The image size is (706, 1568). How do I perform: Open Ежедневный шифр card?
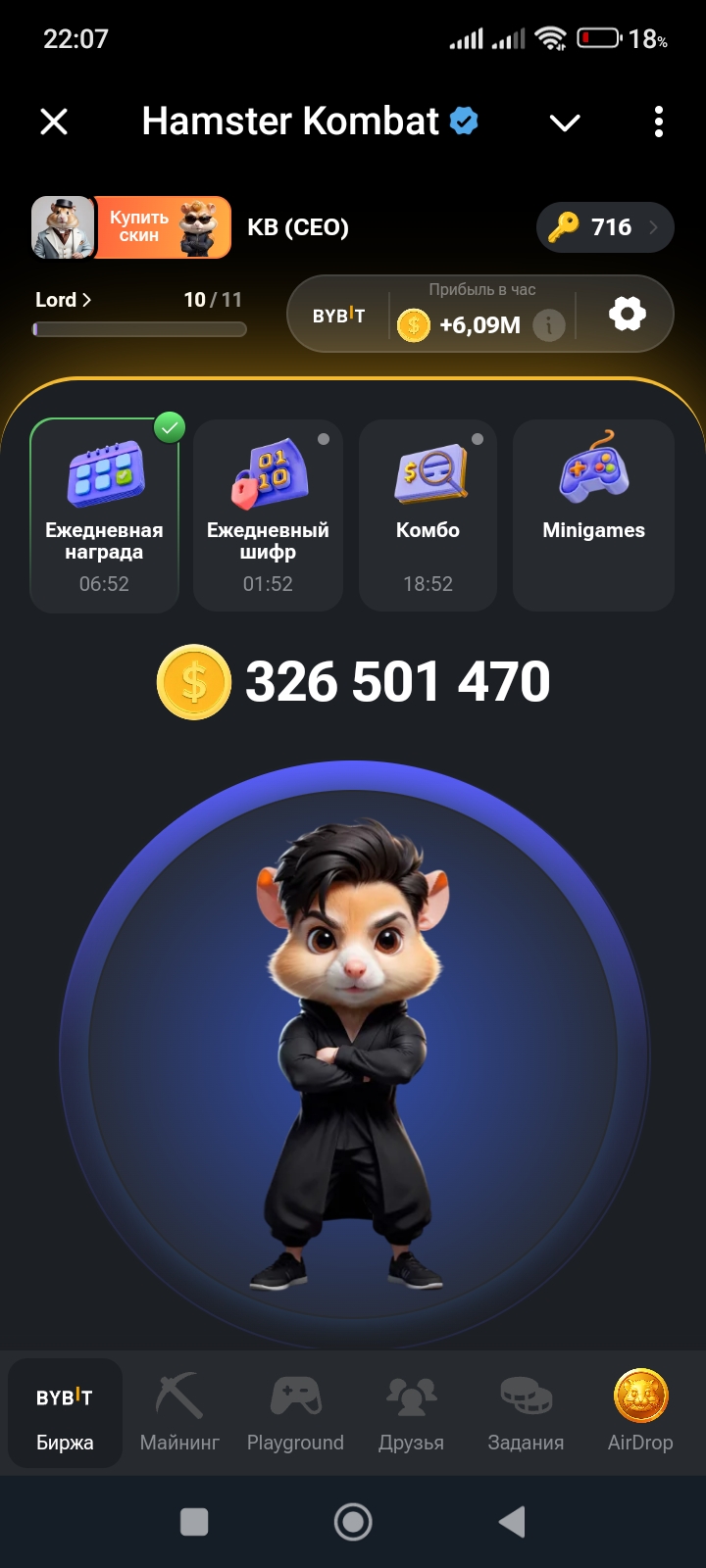[268, 515]
